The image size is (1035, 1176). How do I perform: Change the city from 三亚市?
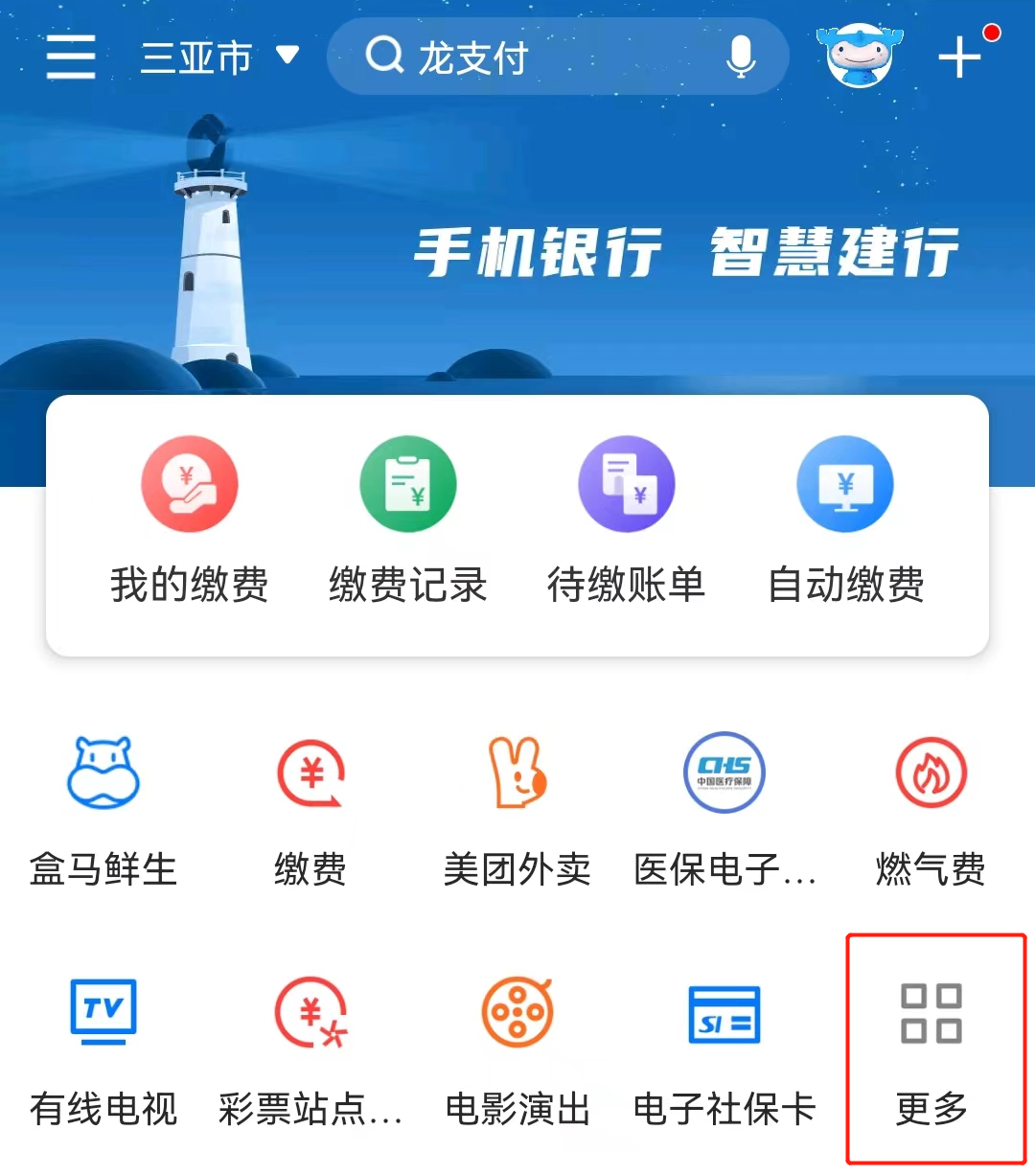[218, 58]
